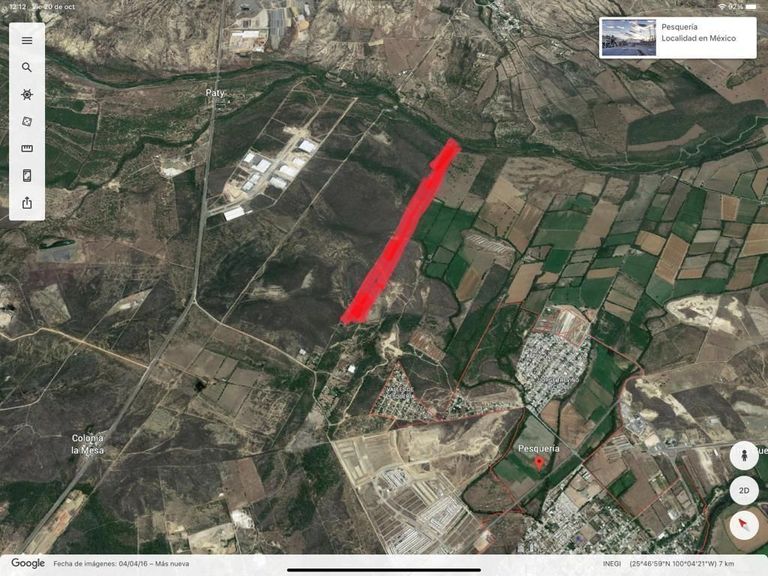768x576 pixels.
Task: Tap the I'm Feeling Lucky dice
Action: [27, 121]
